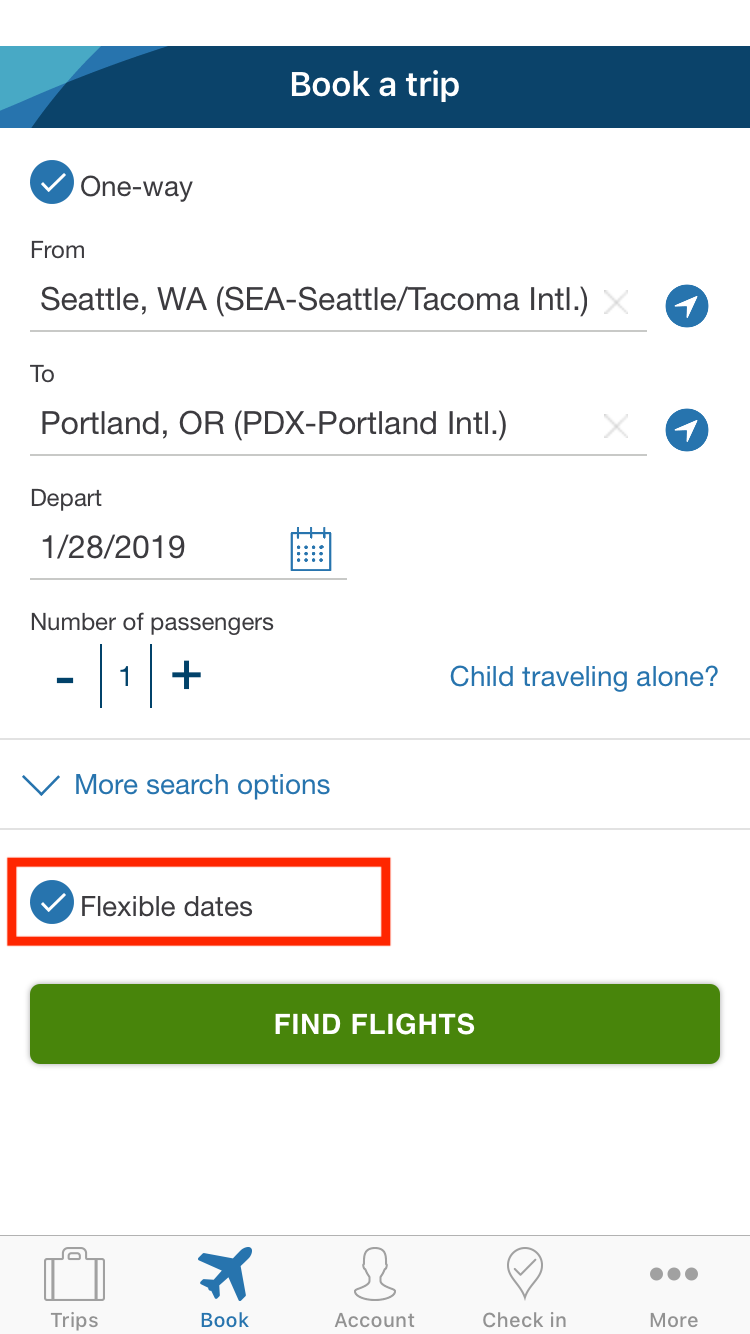The height and width of the screenshot is (1334, 750).
Task: Open the departure date calendar
Action: (x=310, y=549)
